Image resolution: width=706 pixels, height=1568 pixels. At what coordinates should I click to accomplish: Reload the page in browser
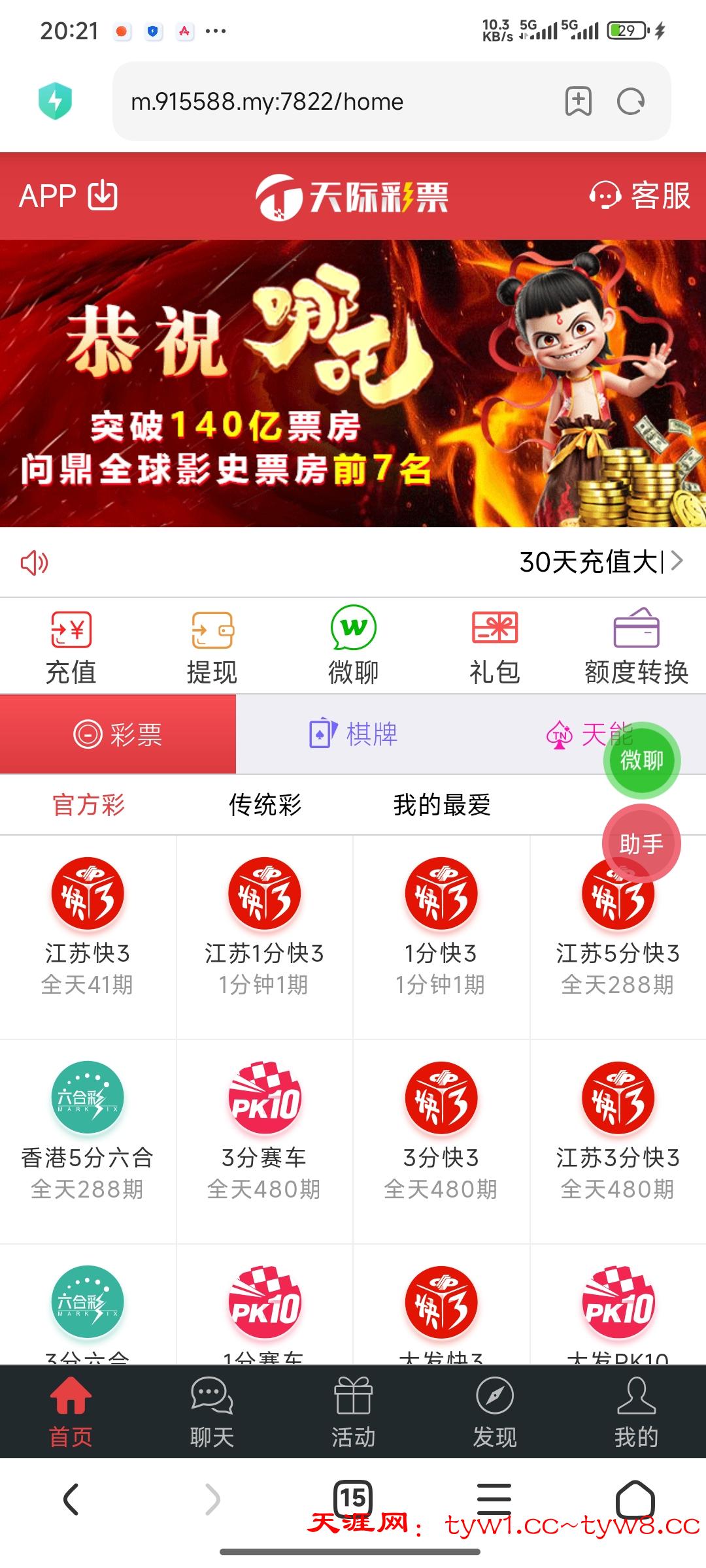pyautogui.click(x=631, y=102)
